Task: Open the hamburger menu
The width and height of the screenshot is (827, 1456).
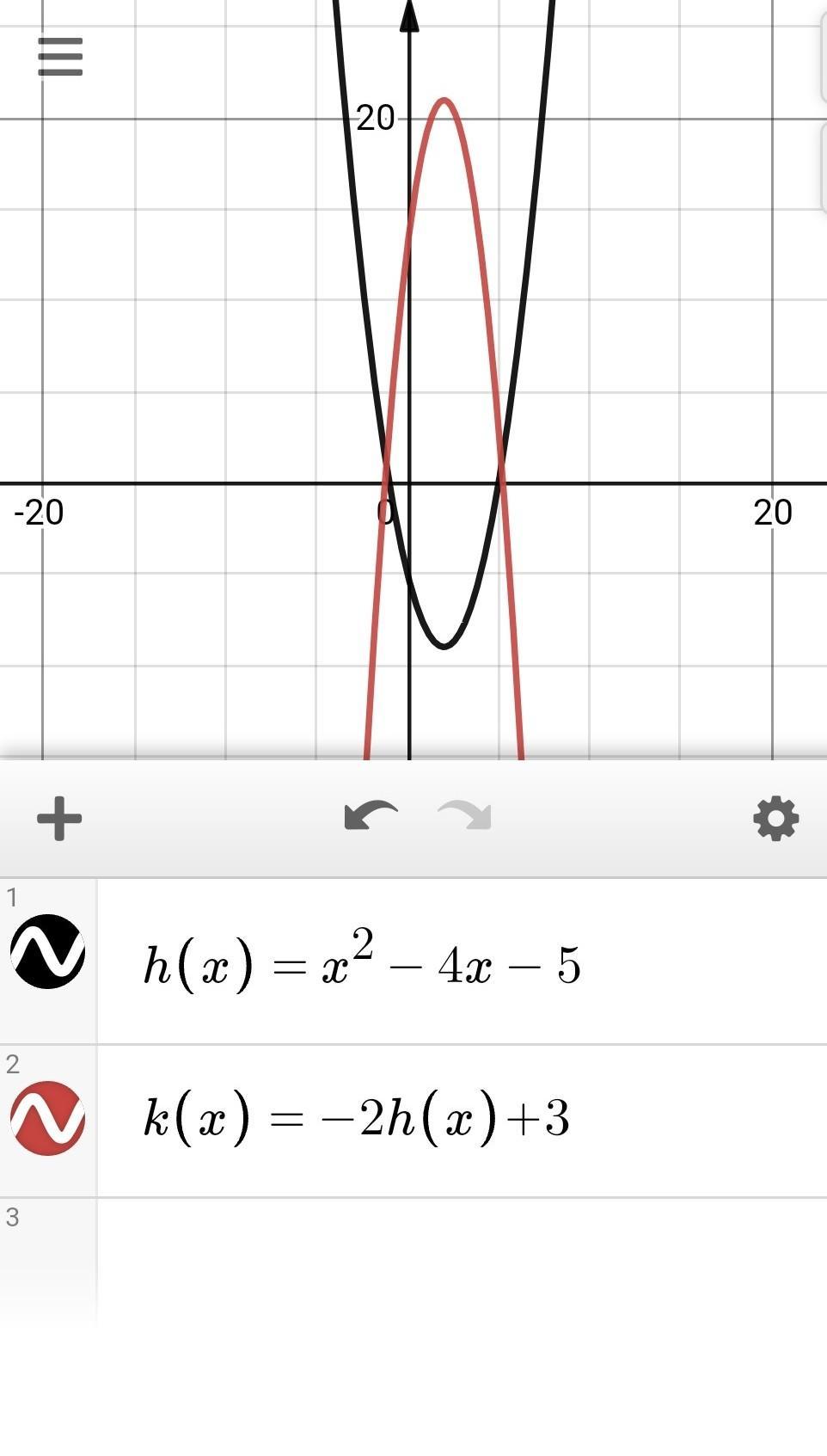Action: pyautogui.click(x=60, y=57)
